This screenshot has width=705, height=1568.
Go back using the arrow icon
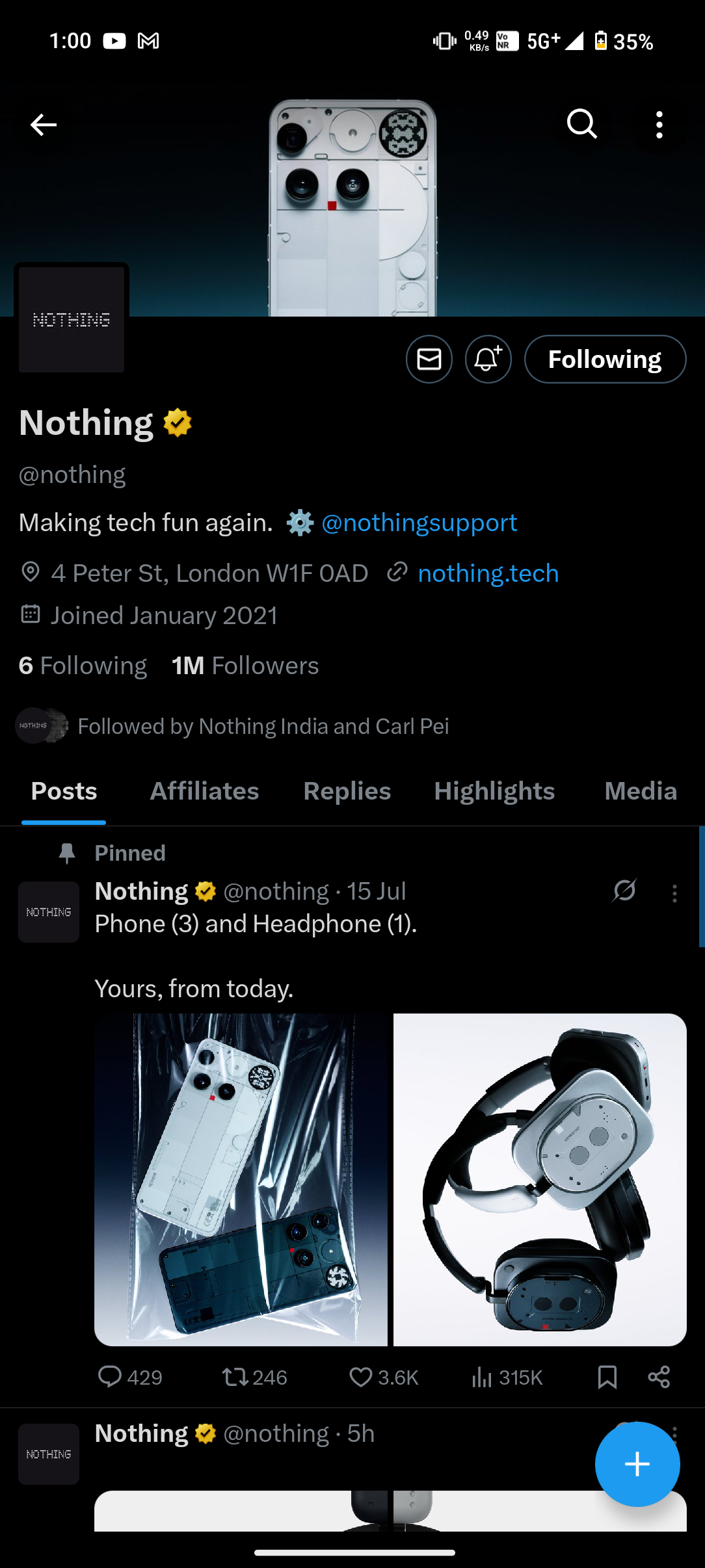click(x=44, y=124)
